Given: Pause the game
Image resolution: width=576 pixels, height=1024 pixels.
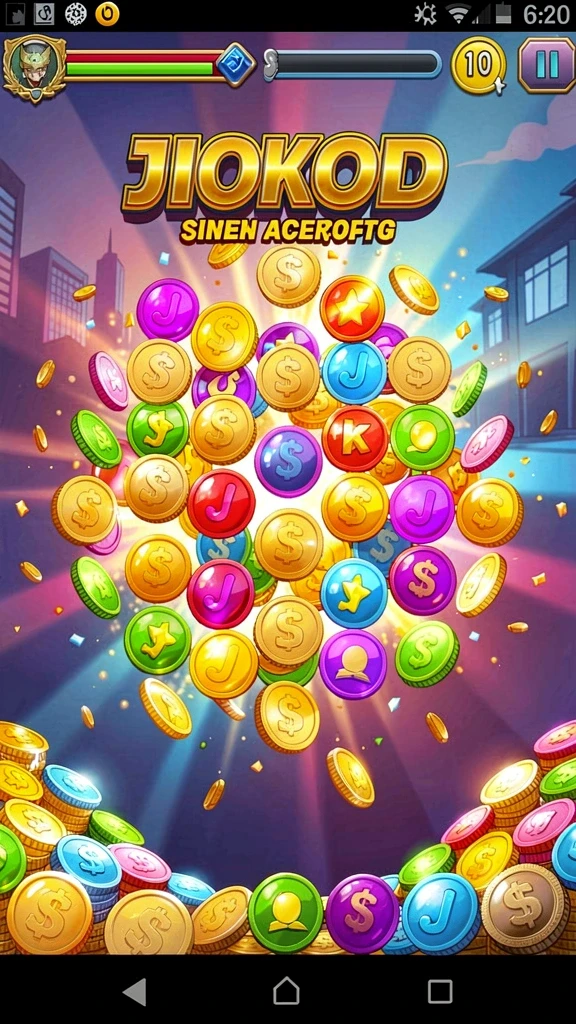Looking at the screenshot, I should pos(546,65).
